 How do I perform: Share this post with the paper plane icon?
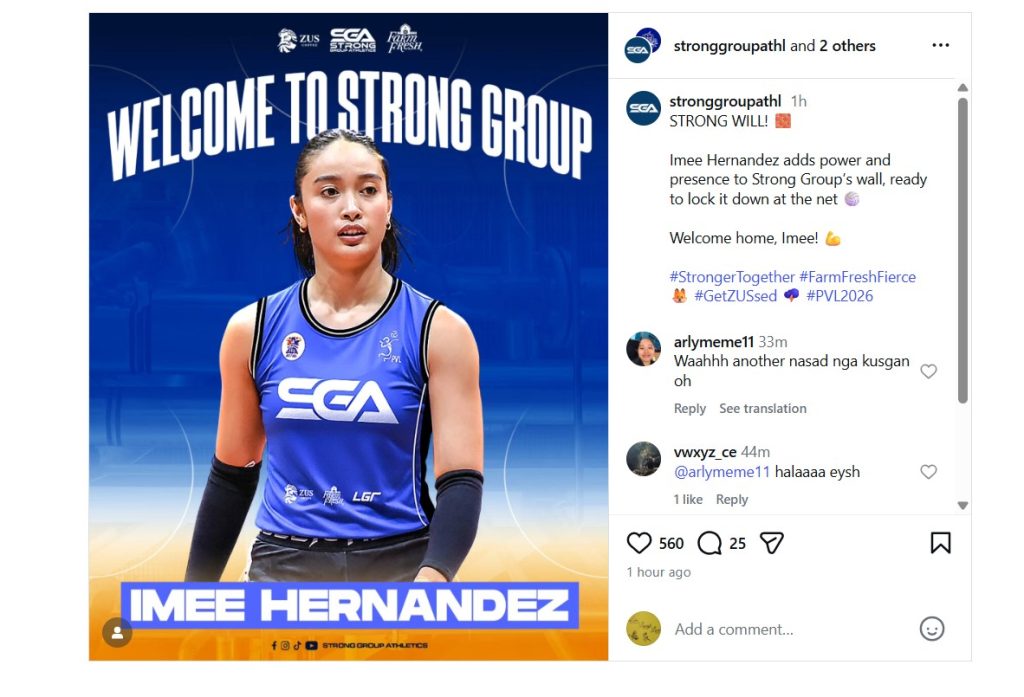[771, 543]
